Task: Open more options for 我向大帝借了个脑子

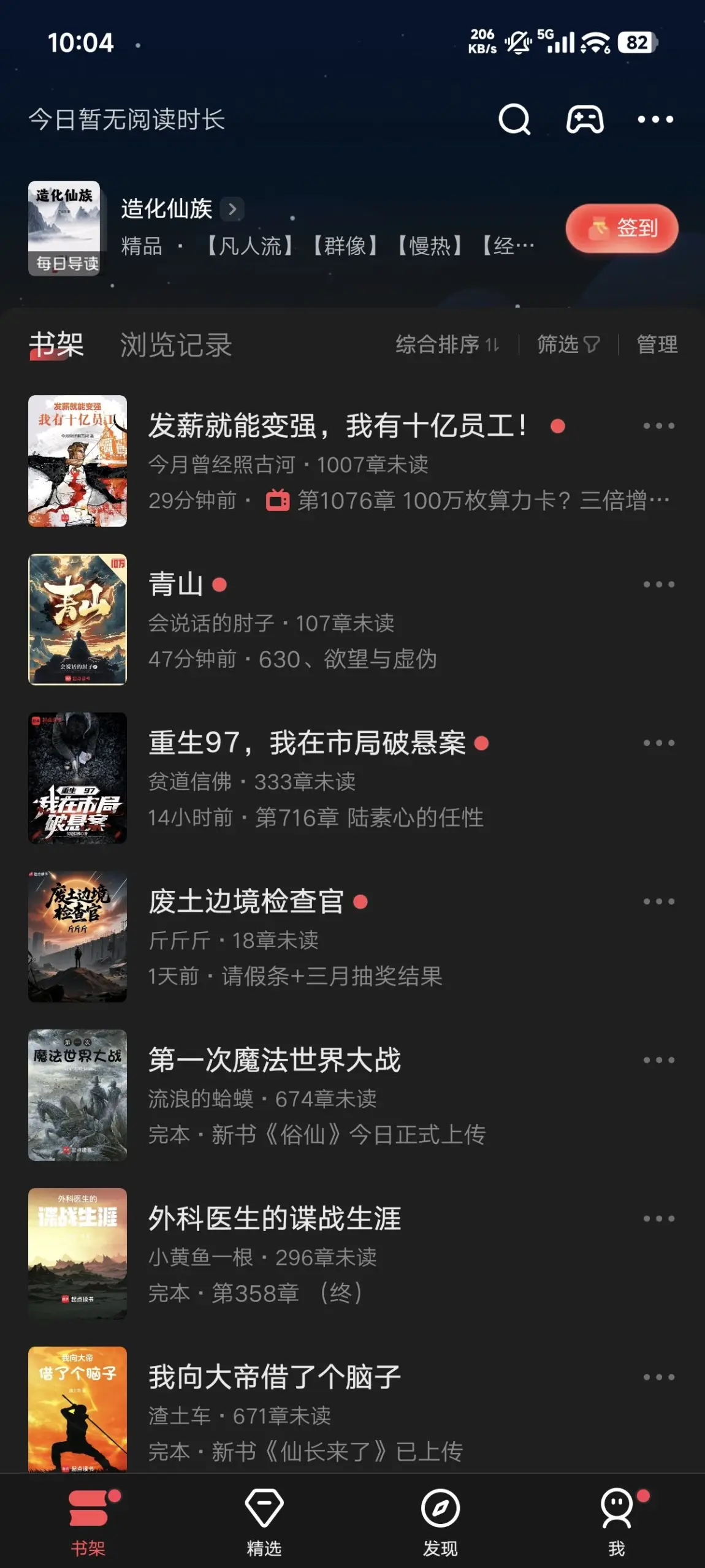Action: point(658,1377)
